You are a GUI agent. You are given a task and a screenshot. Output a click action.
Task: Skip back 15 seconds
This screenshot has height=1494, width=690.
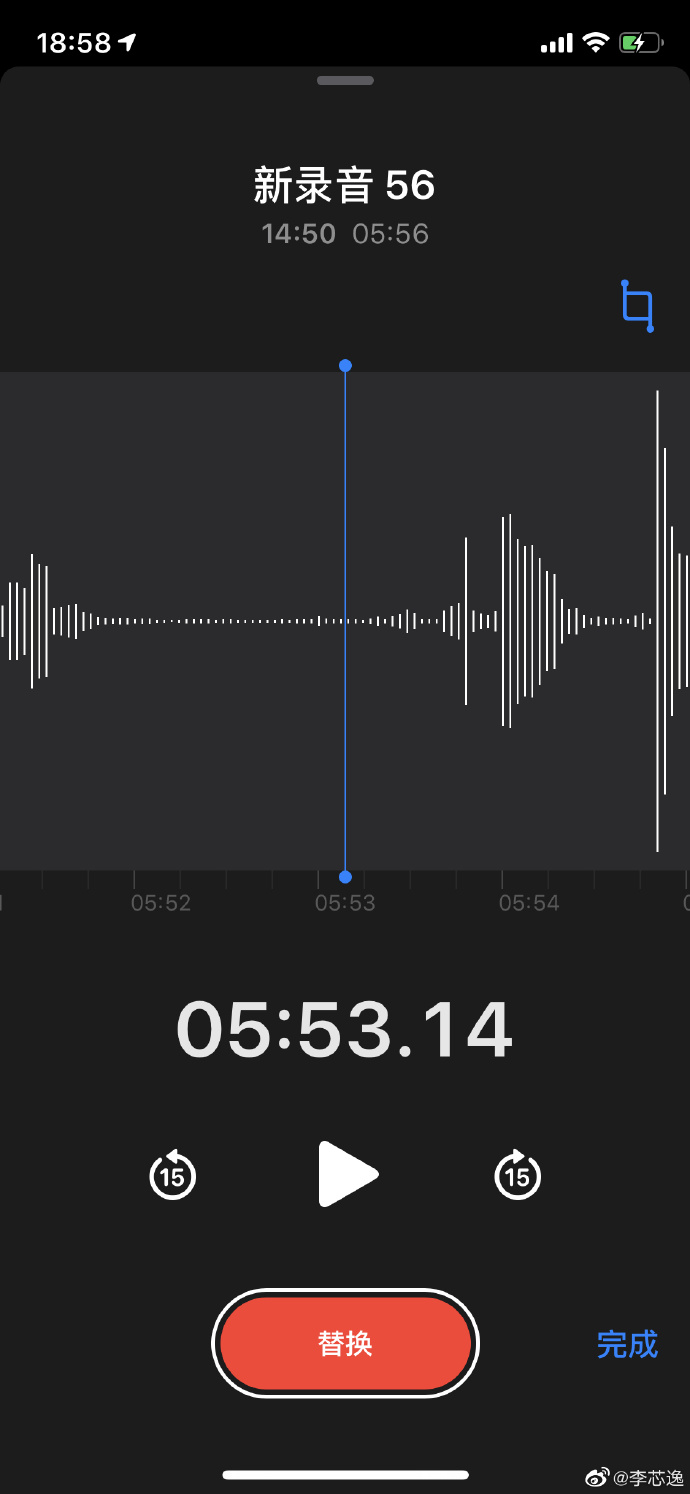pyautogui.click(x=173, y=1175)
